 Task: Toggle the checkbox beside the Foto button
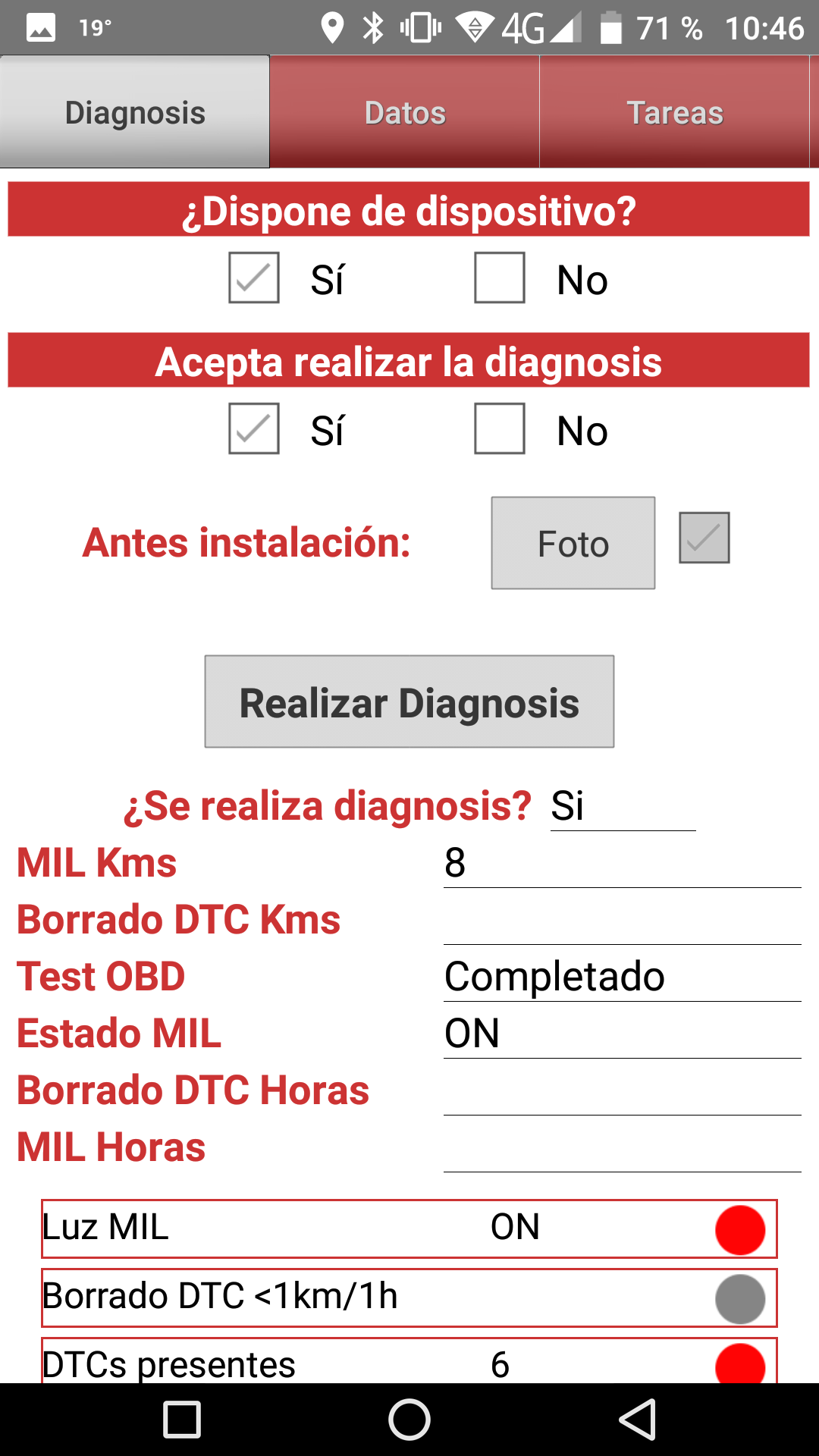click(x=704, y=538)
